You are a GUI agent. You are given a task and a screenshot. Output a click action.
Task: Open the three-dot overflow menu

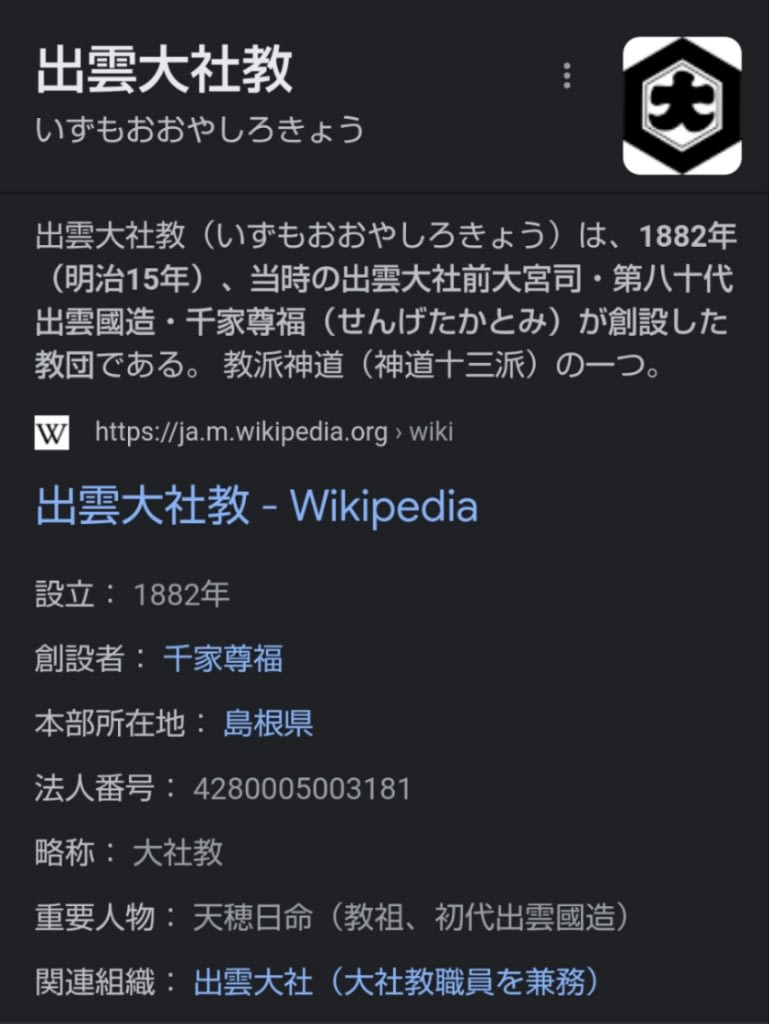coord(567,76)
